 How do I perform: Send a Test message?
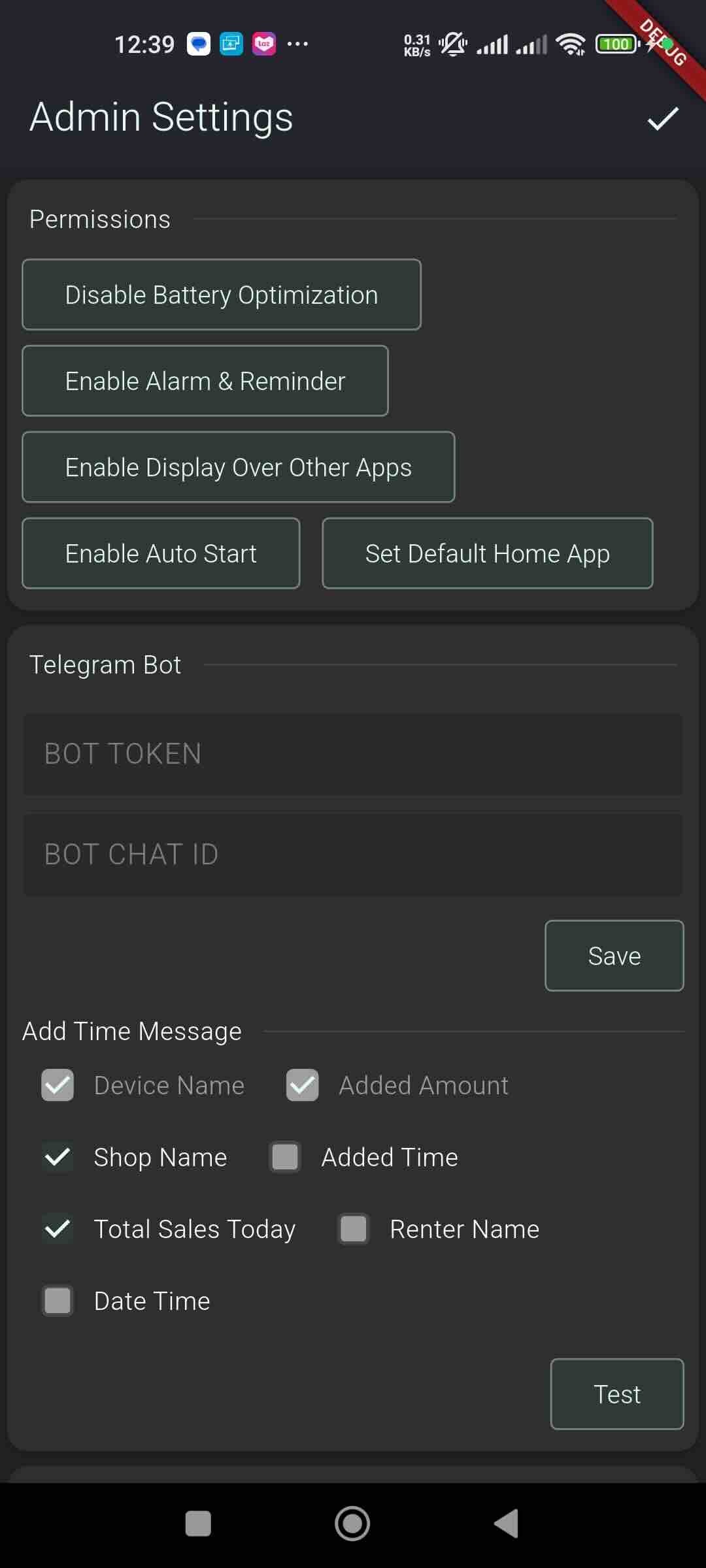click(617, 1394)
